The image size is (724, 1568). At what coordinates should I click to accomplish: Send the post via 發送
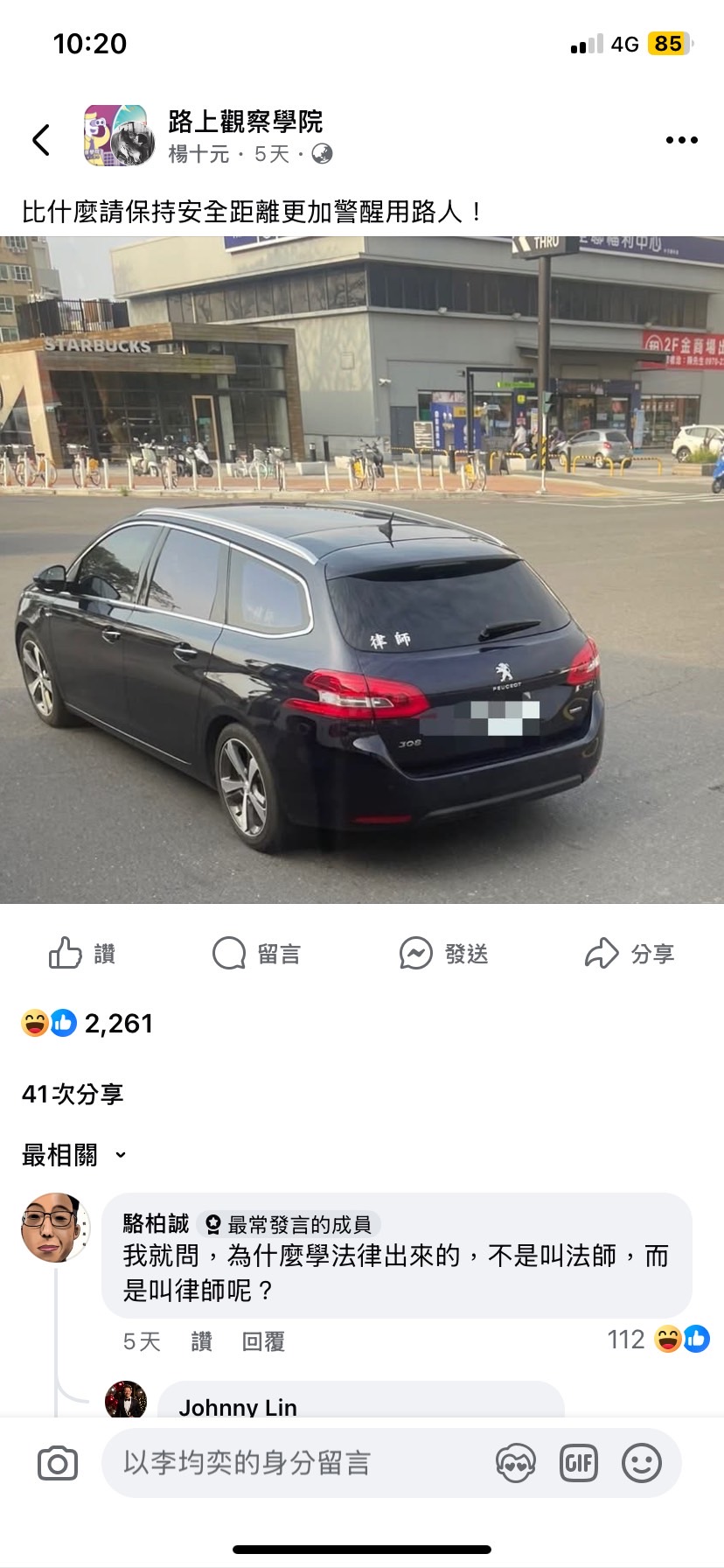(444, 953)
